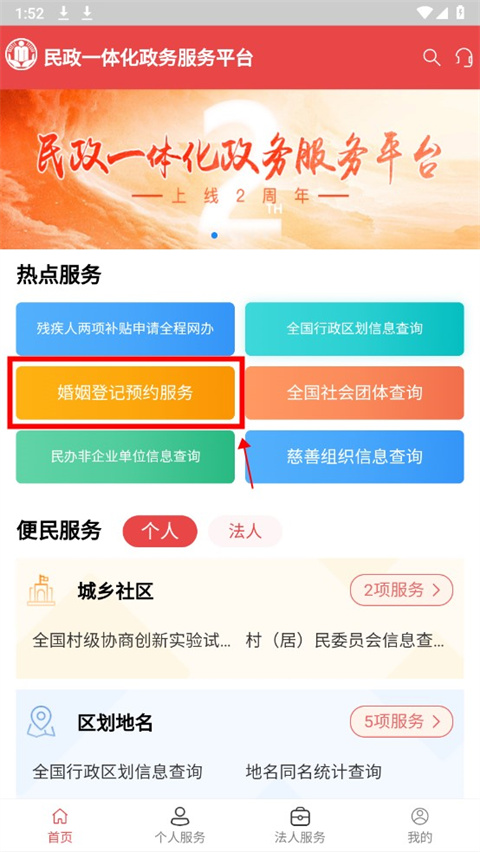
Task: Open the 上线2周年 banner
Action: [x=240, y=169]
